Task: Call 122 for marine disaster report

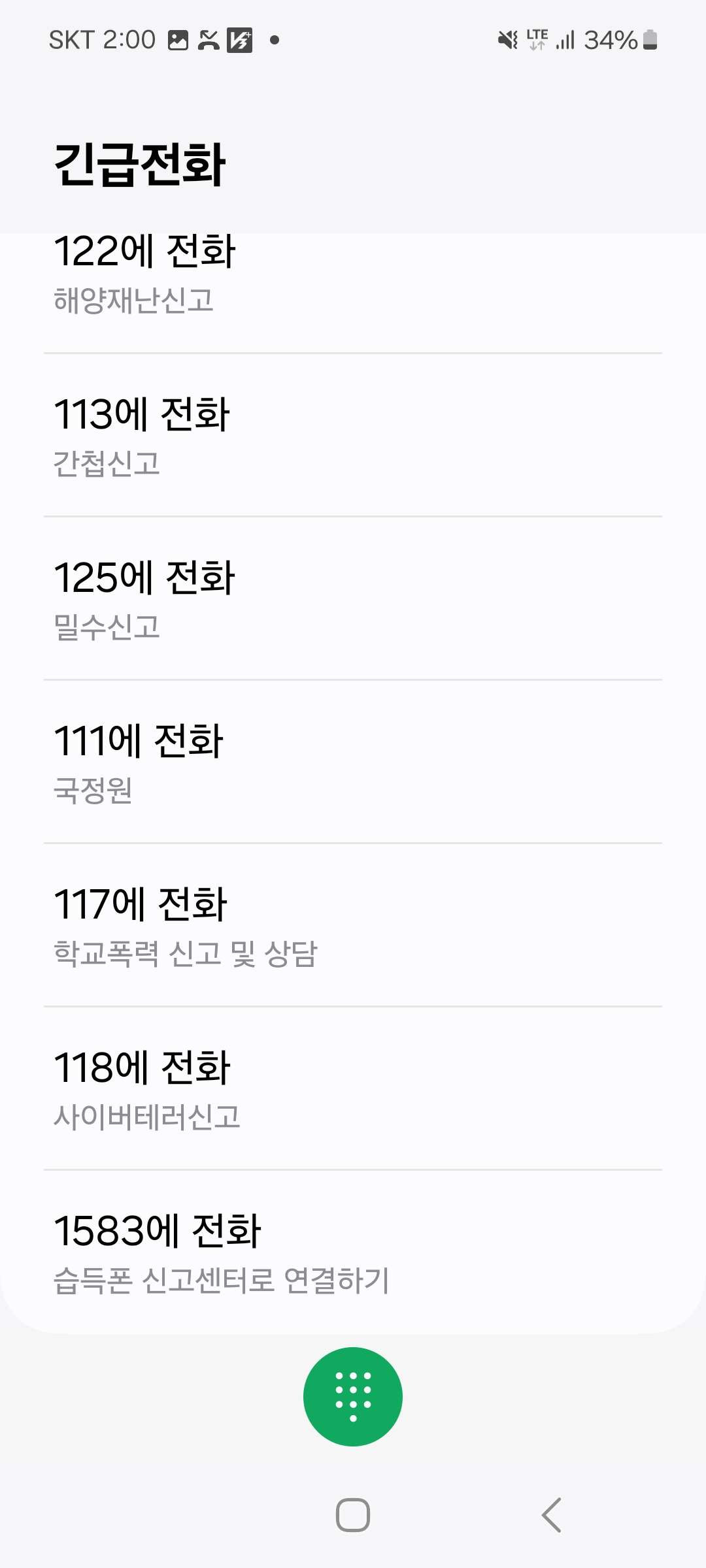Action: 353,274
